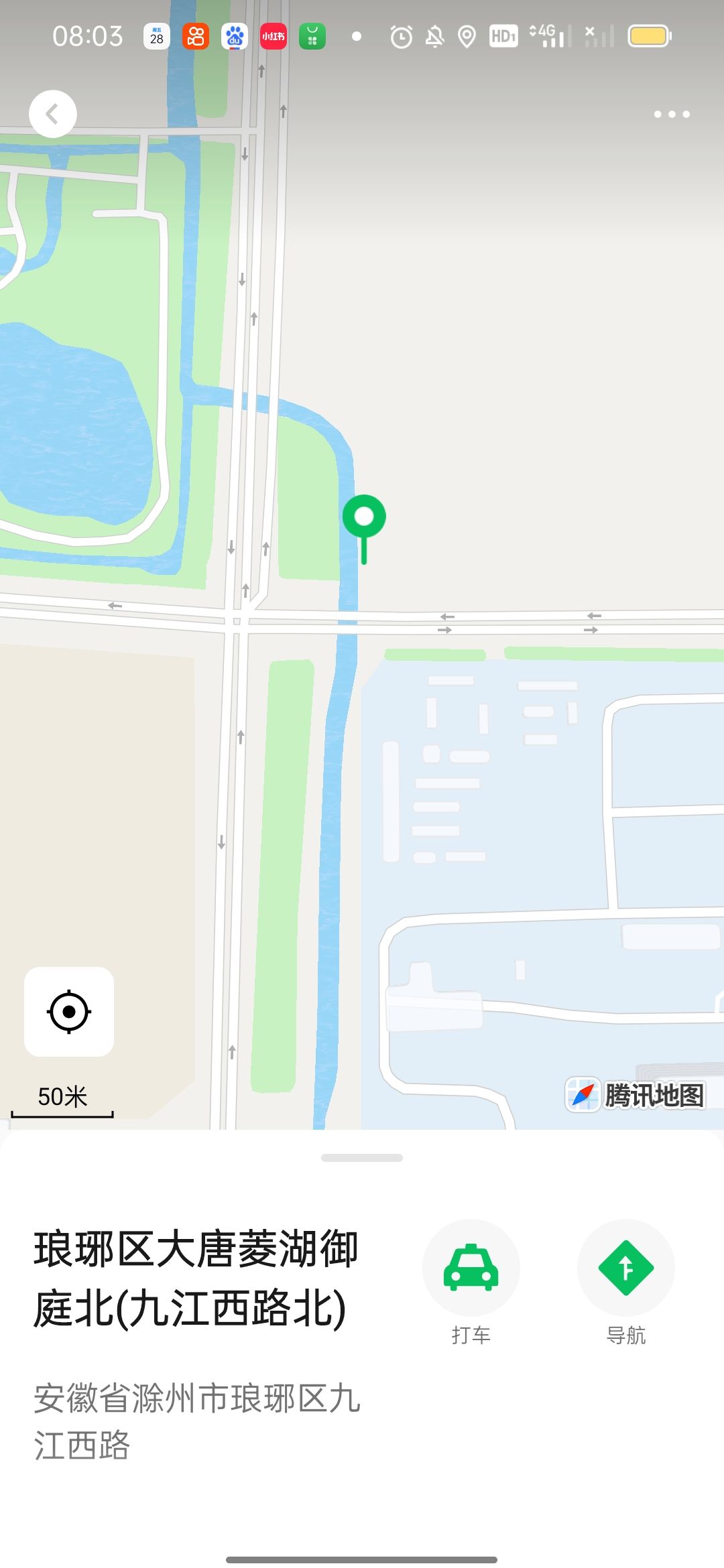724x1568 pixels.
Task: Recenter map on my current location
Action: tap(69, 1011)
